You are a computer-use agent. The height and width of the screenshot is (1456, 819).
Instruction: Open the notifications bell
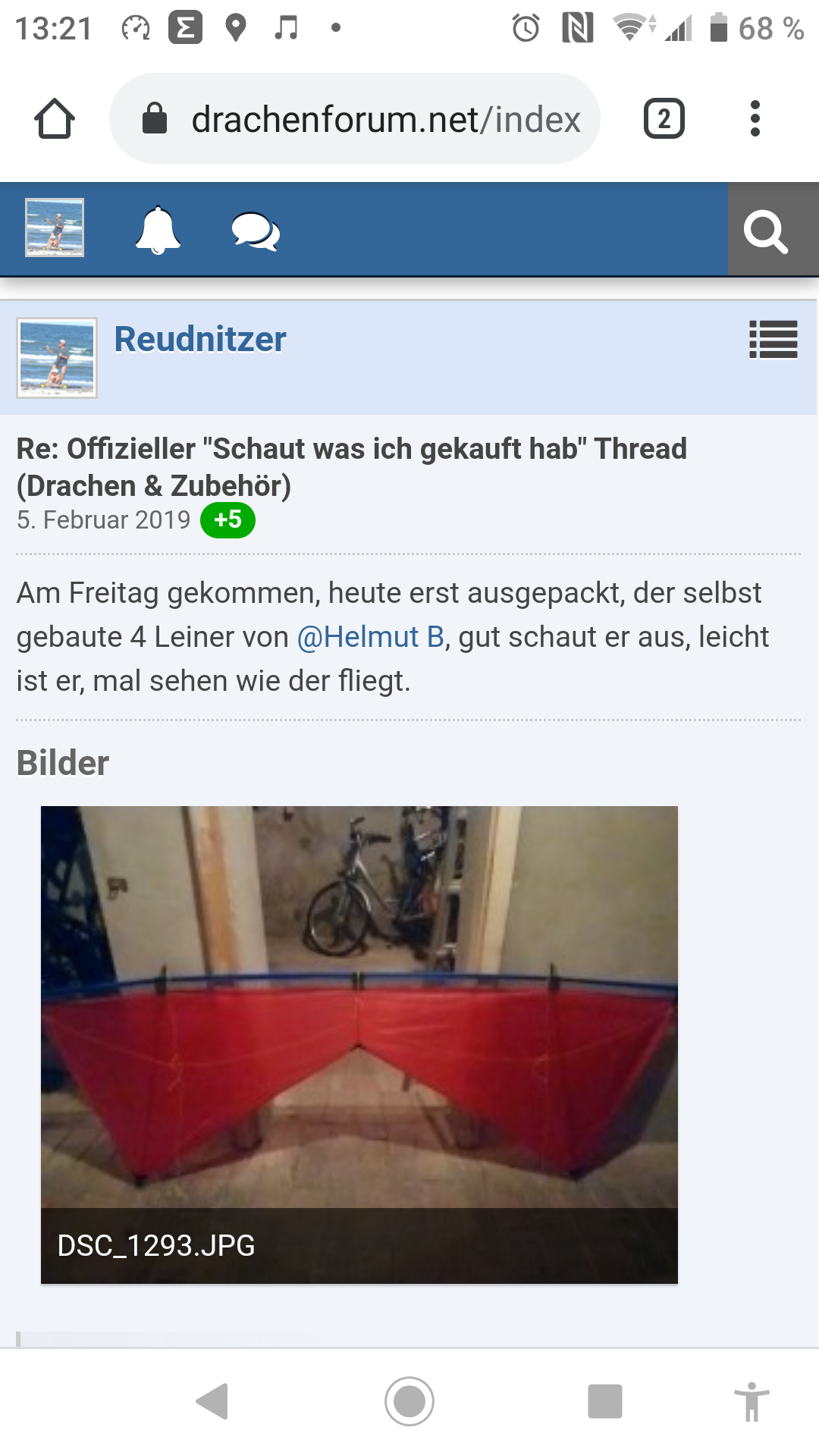[x=158, y=230]
